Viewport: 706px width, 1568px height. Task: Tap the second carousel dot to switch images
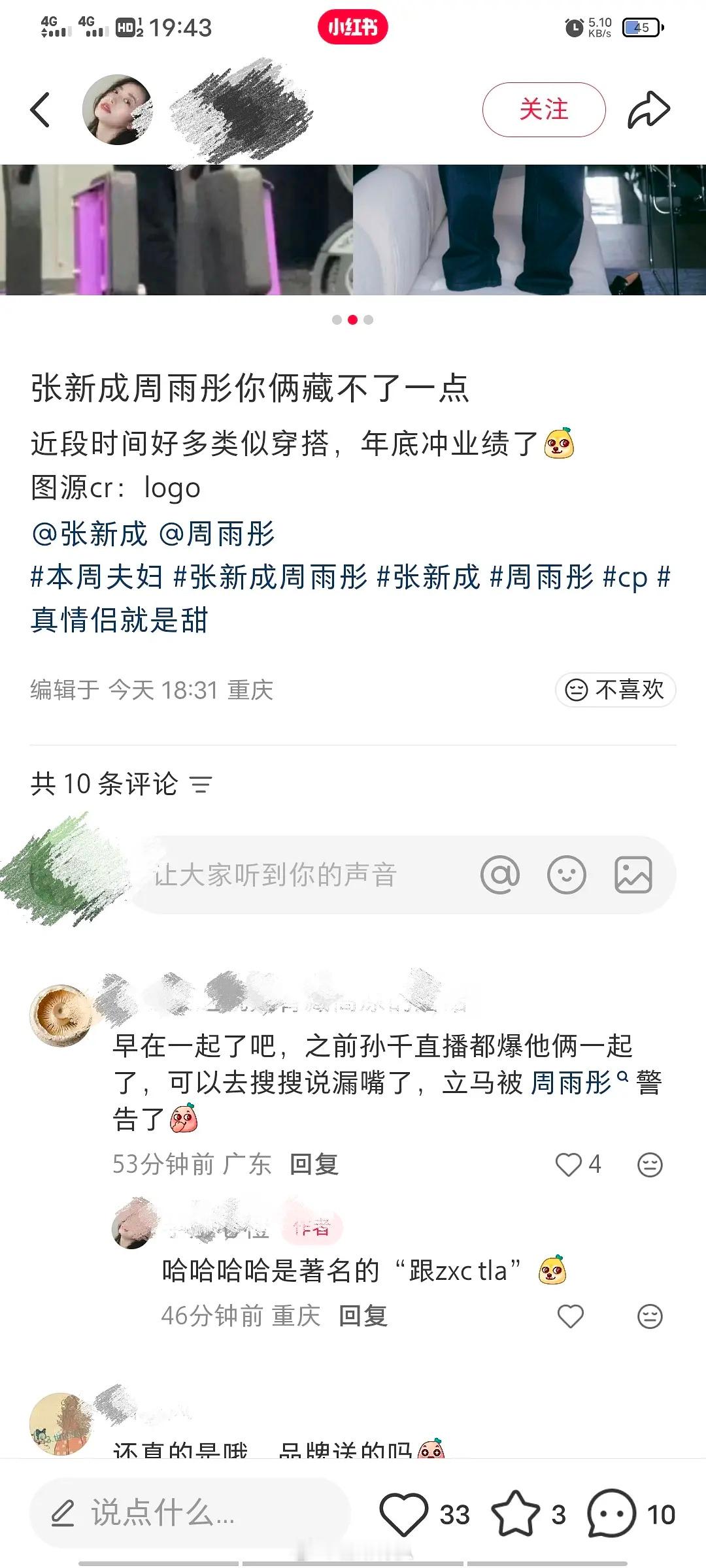click(353, 321)
